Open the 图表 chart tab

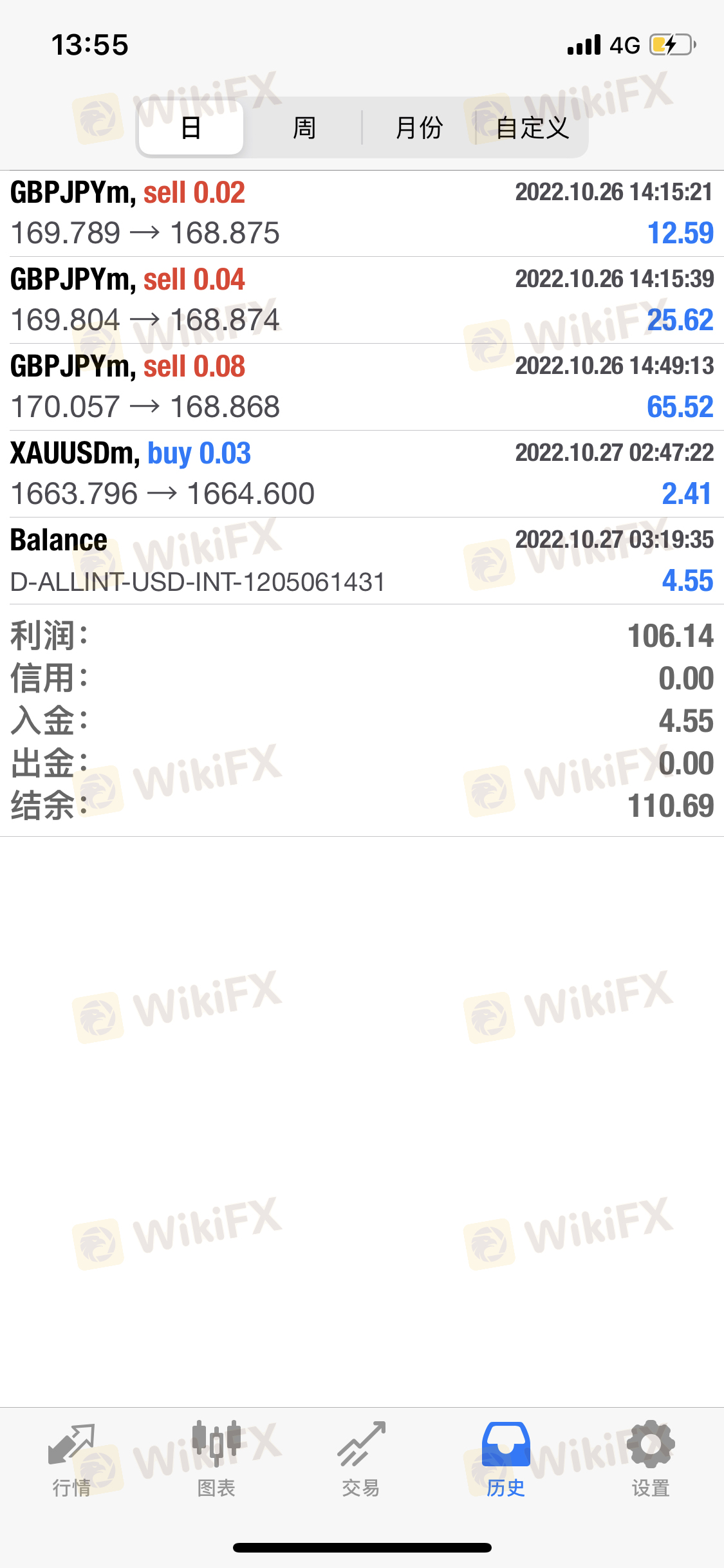[x=216, y=1460]
